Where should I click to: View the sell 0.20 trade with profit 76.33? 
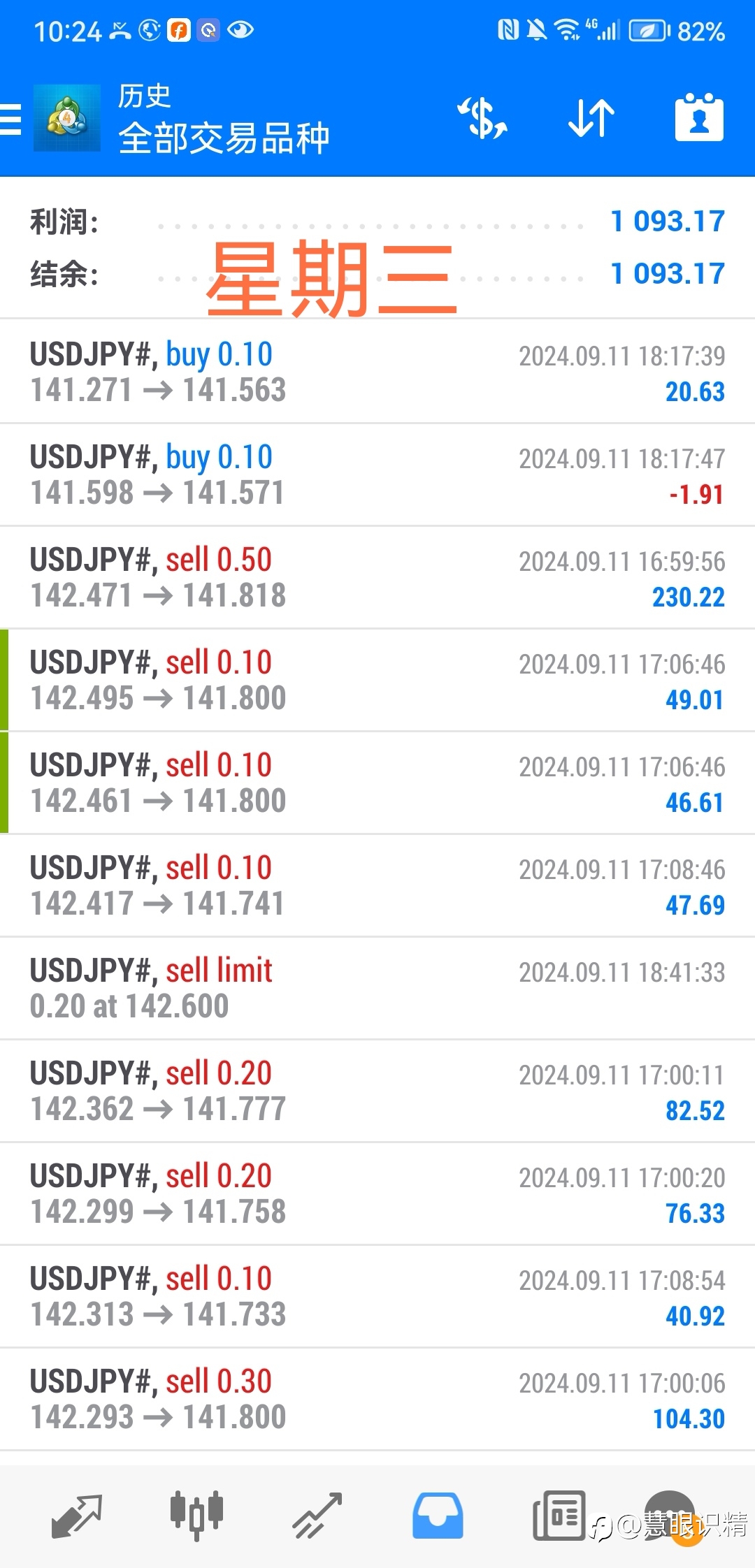377,1193
